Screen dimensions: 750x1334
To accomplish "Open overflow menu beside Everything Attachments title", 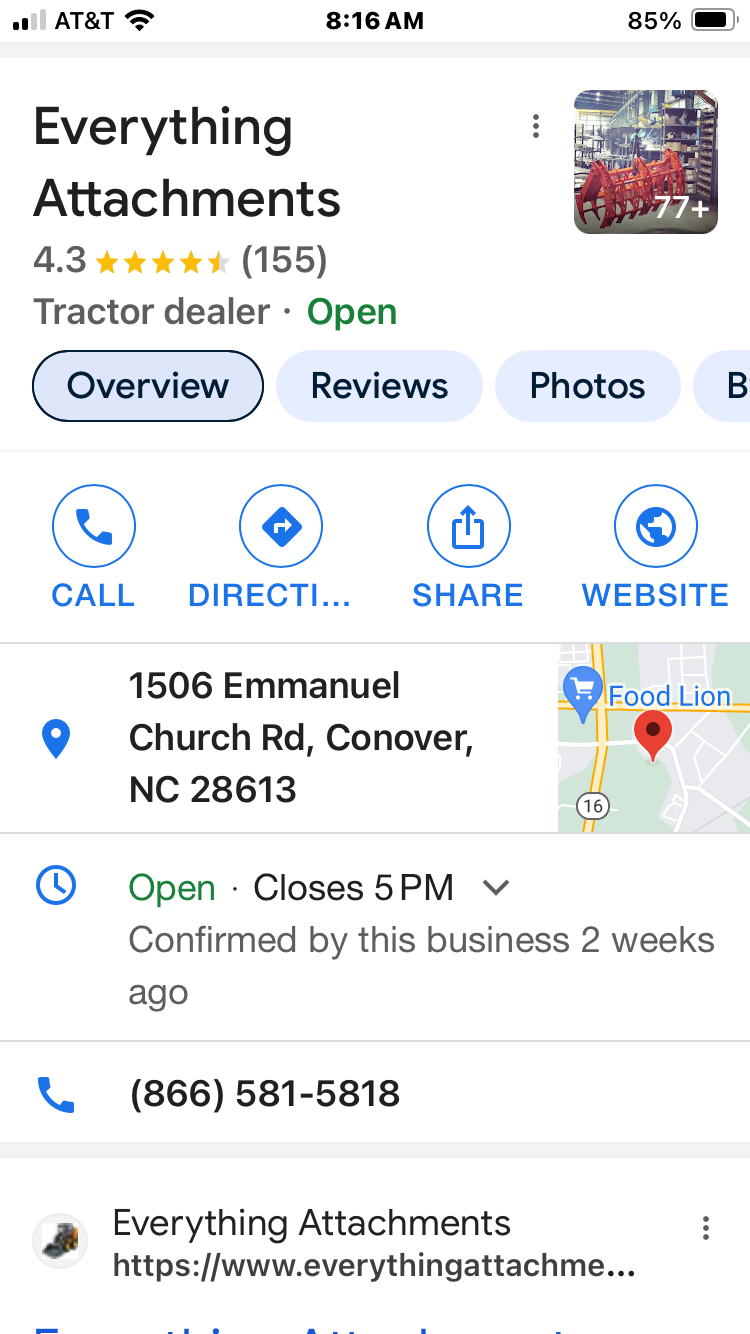I will [536, 126].
